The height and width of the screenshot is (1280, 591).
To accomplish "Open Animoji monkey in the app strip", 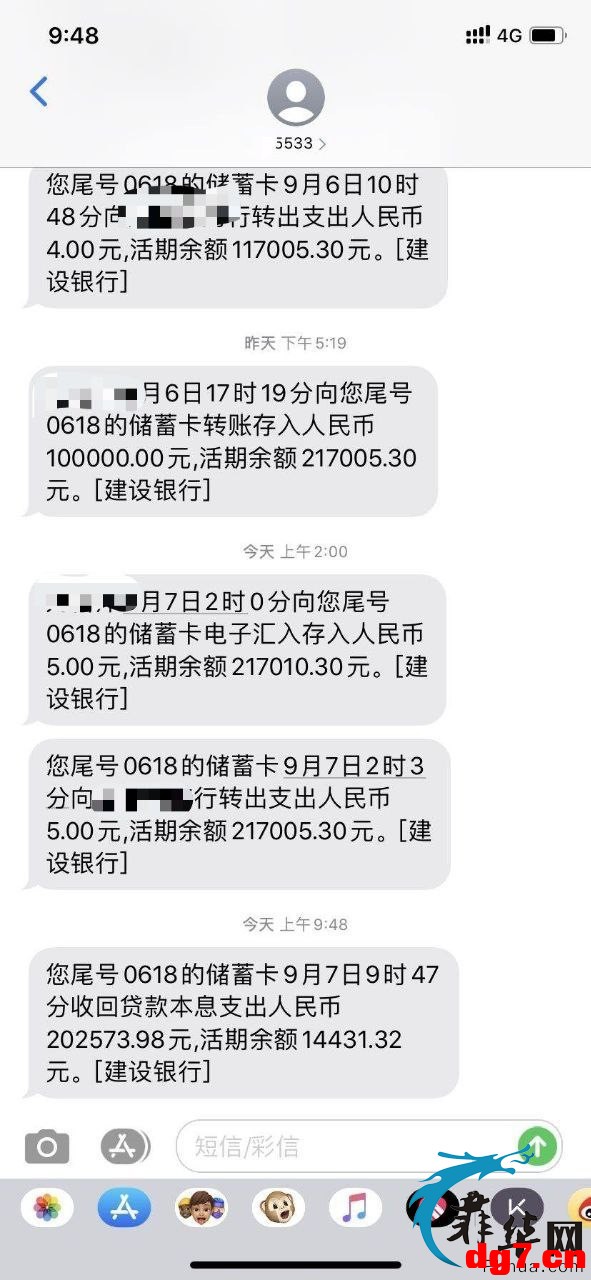I will tap(278, 1209).
